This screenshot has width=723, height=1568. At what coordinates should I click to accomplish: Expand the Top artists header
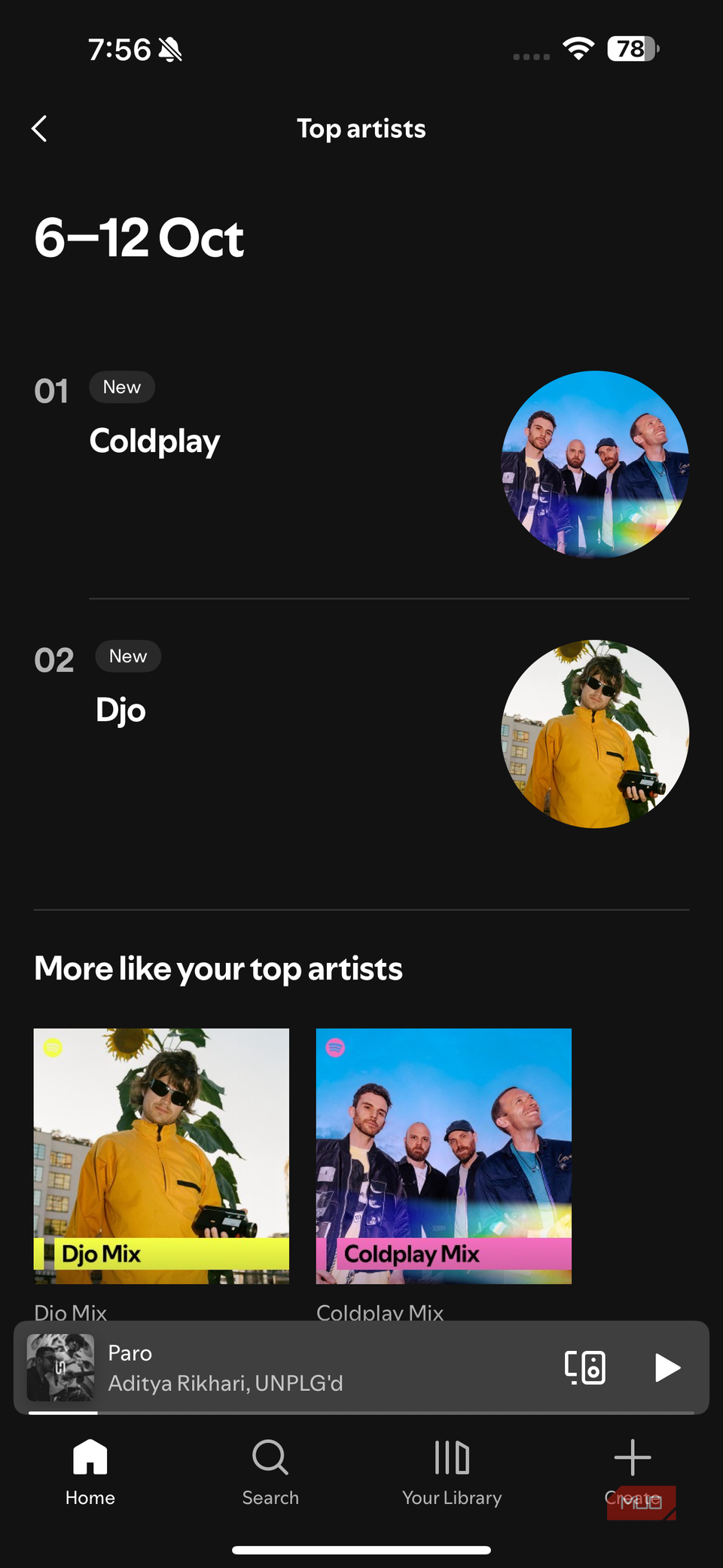tap(361, 128)
